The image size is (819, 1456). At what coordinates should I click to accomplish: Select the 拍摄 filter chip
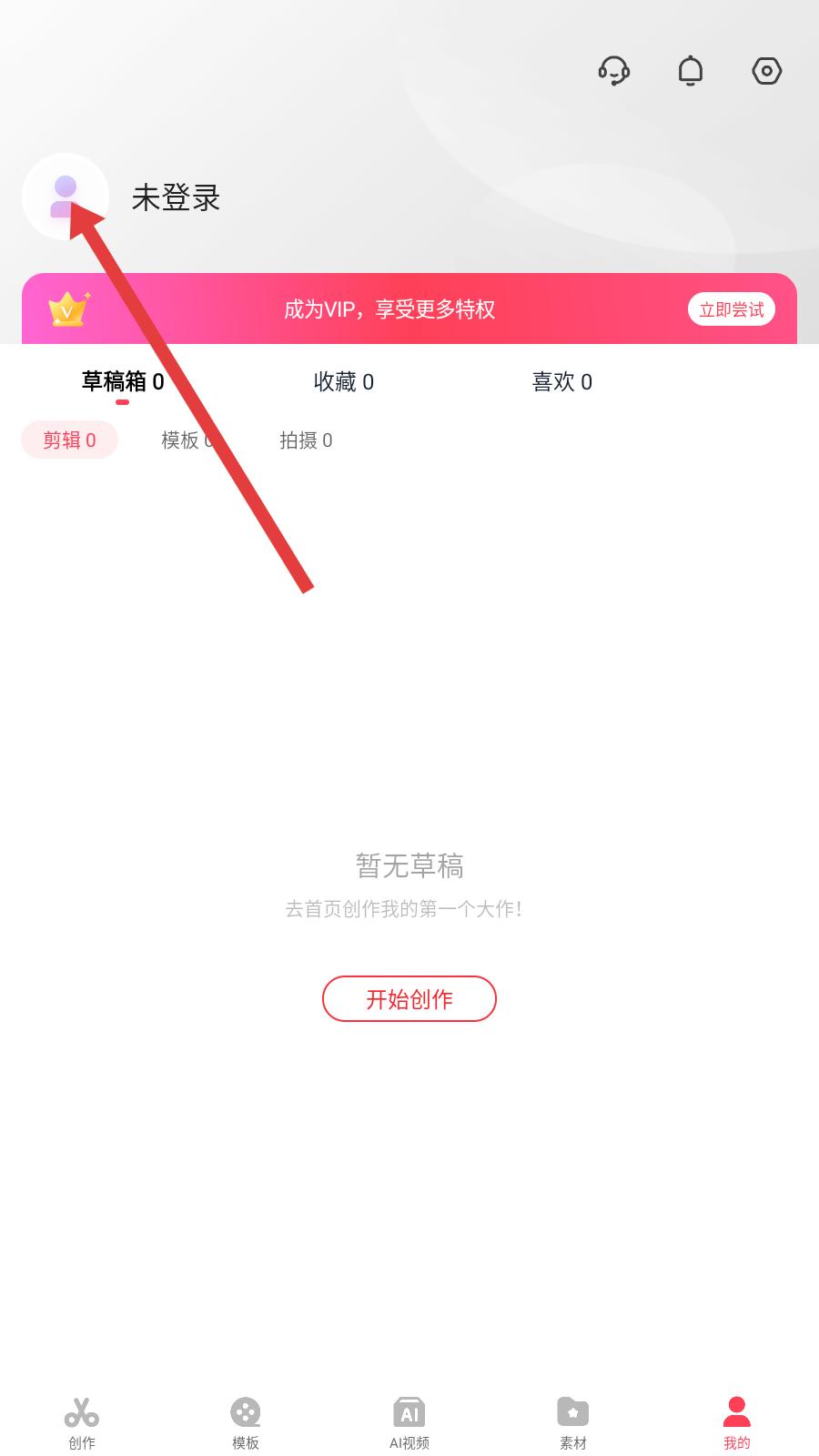pyautogui.click(x=306, y=440)
